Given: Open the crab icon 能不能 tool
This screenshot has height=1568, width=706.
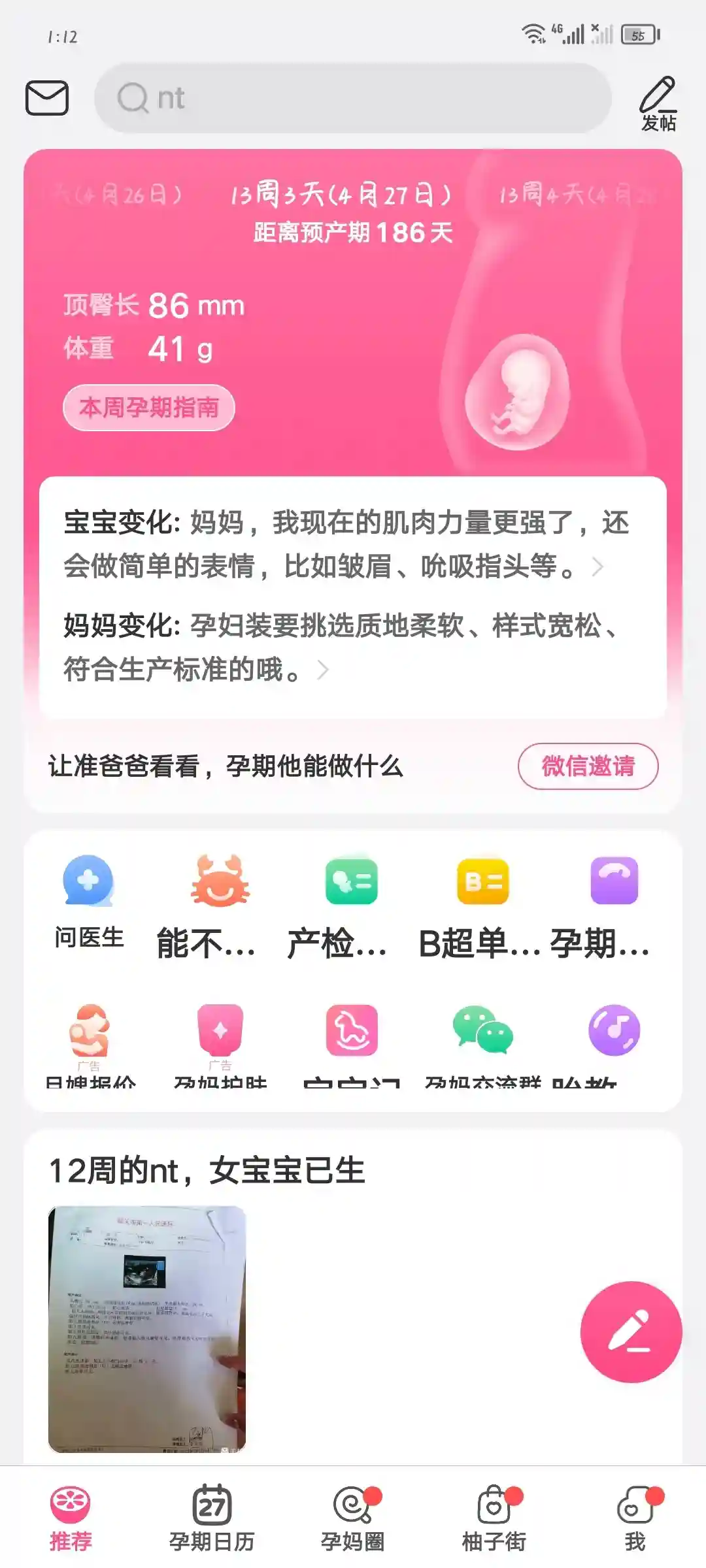Looking at the screenshot, I should [220, 905].
